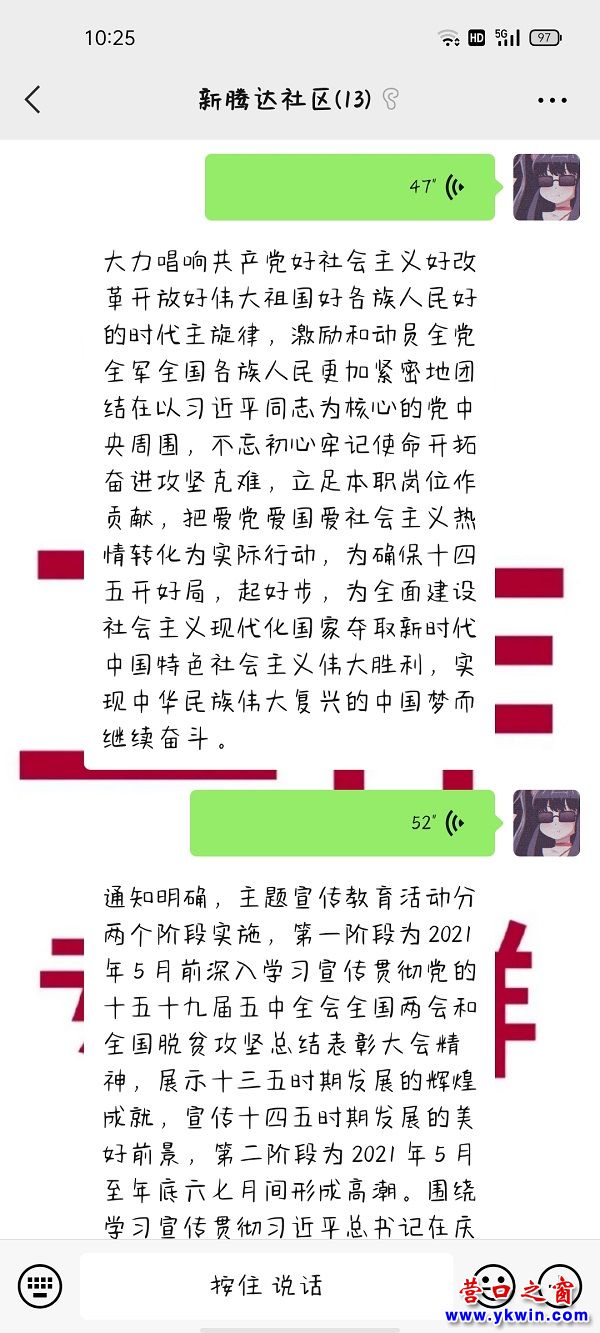Open sender avatar beside the 52-second message
This screenshot has height=1333, width=600.
546,822
